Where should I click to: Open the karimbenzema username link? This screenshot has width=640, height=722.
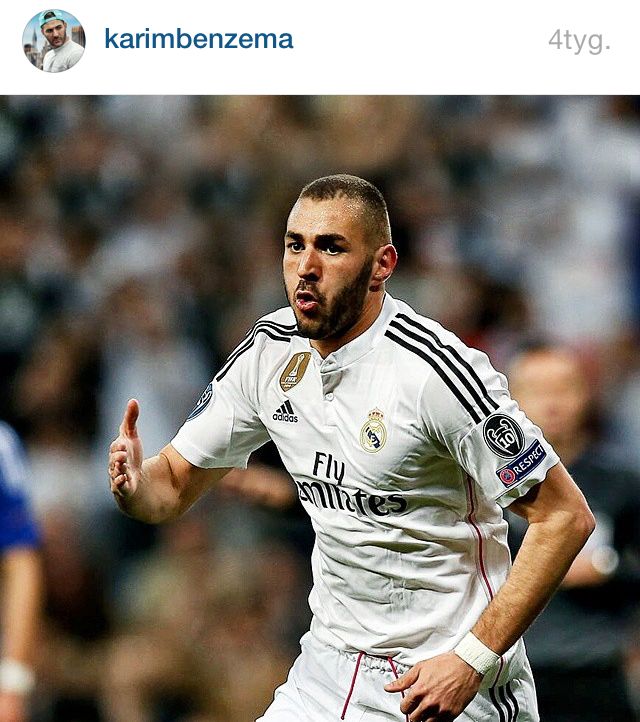198,40
